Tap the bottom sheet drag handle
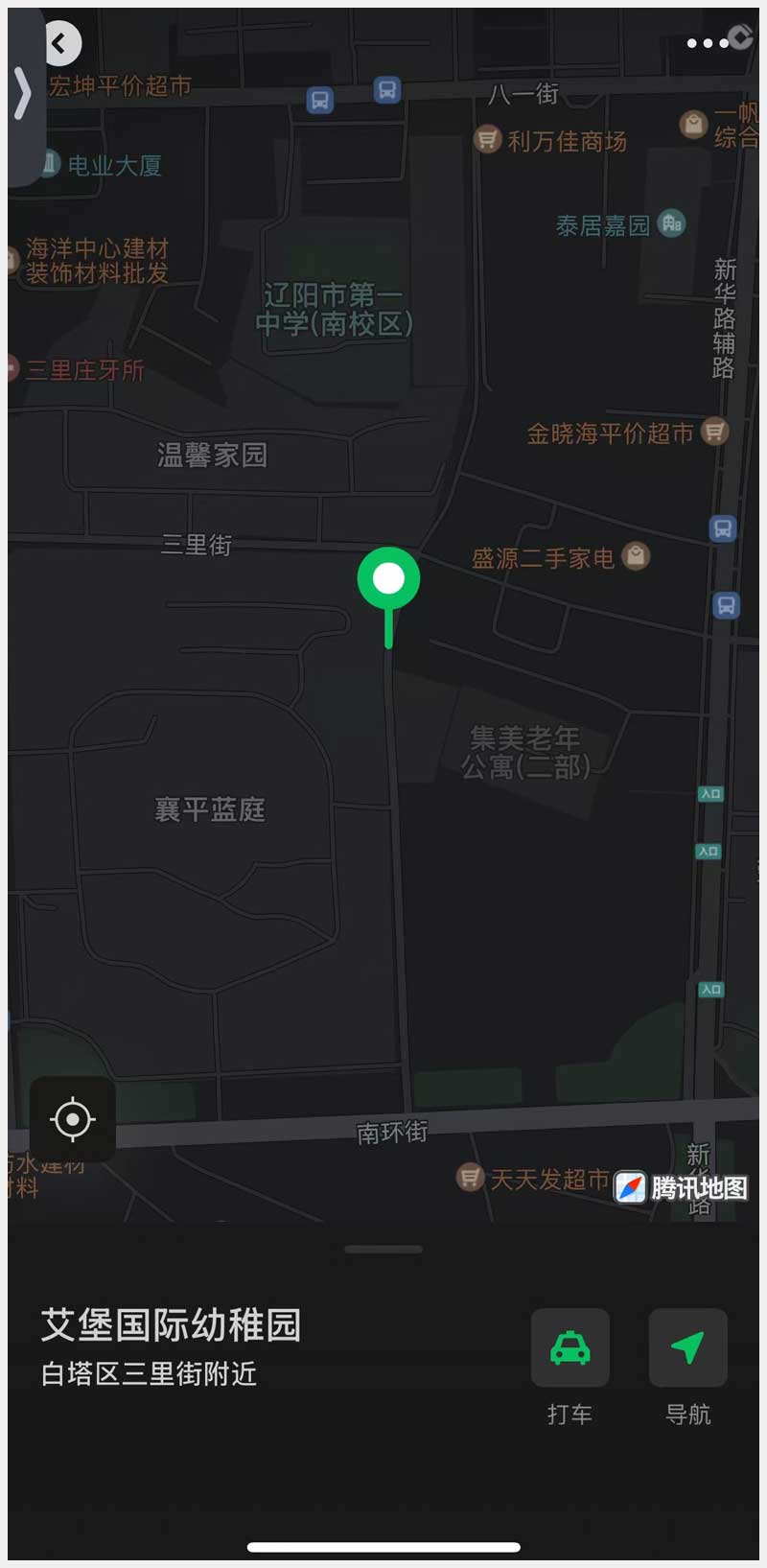 (x=383, y=1250)
